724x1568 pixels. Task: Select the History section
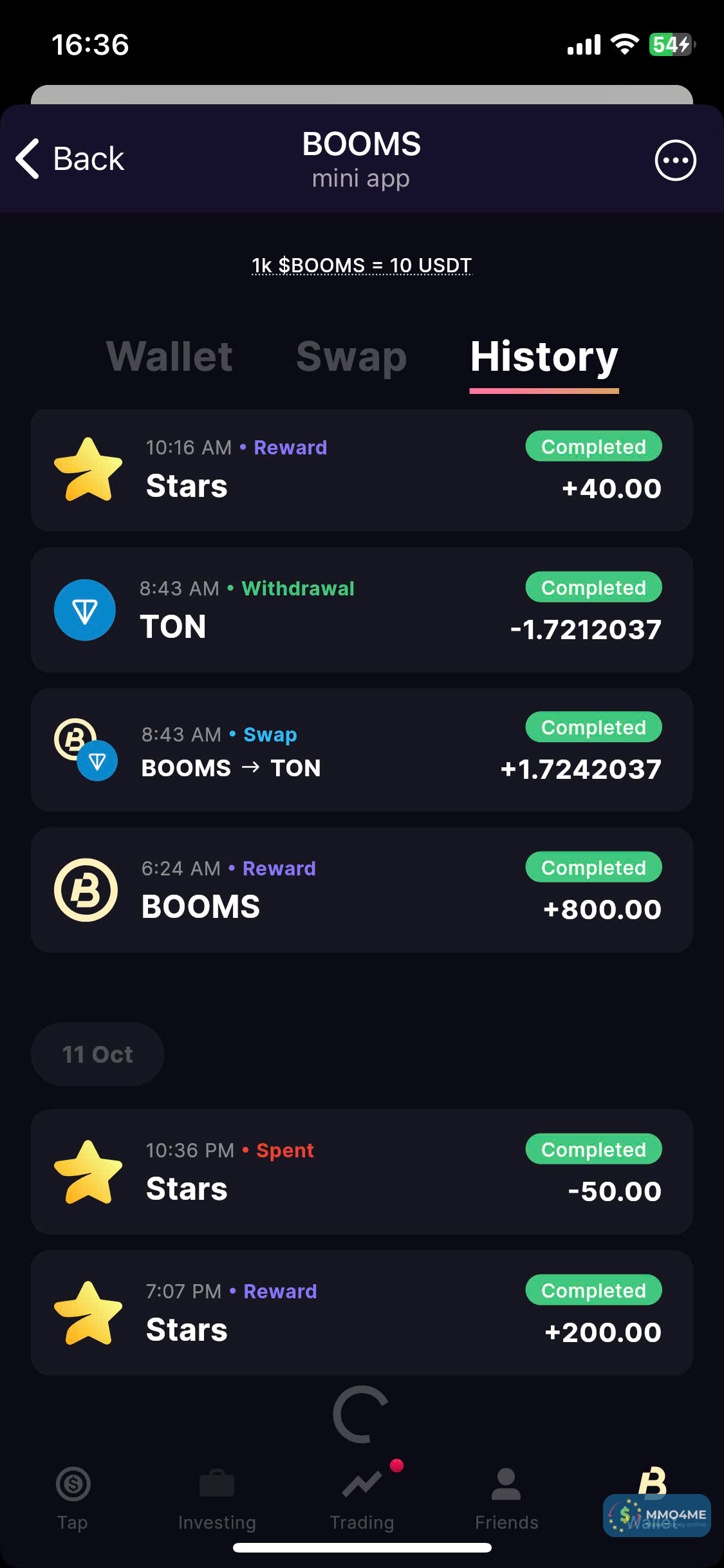(544, 357)
